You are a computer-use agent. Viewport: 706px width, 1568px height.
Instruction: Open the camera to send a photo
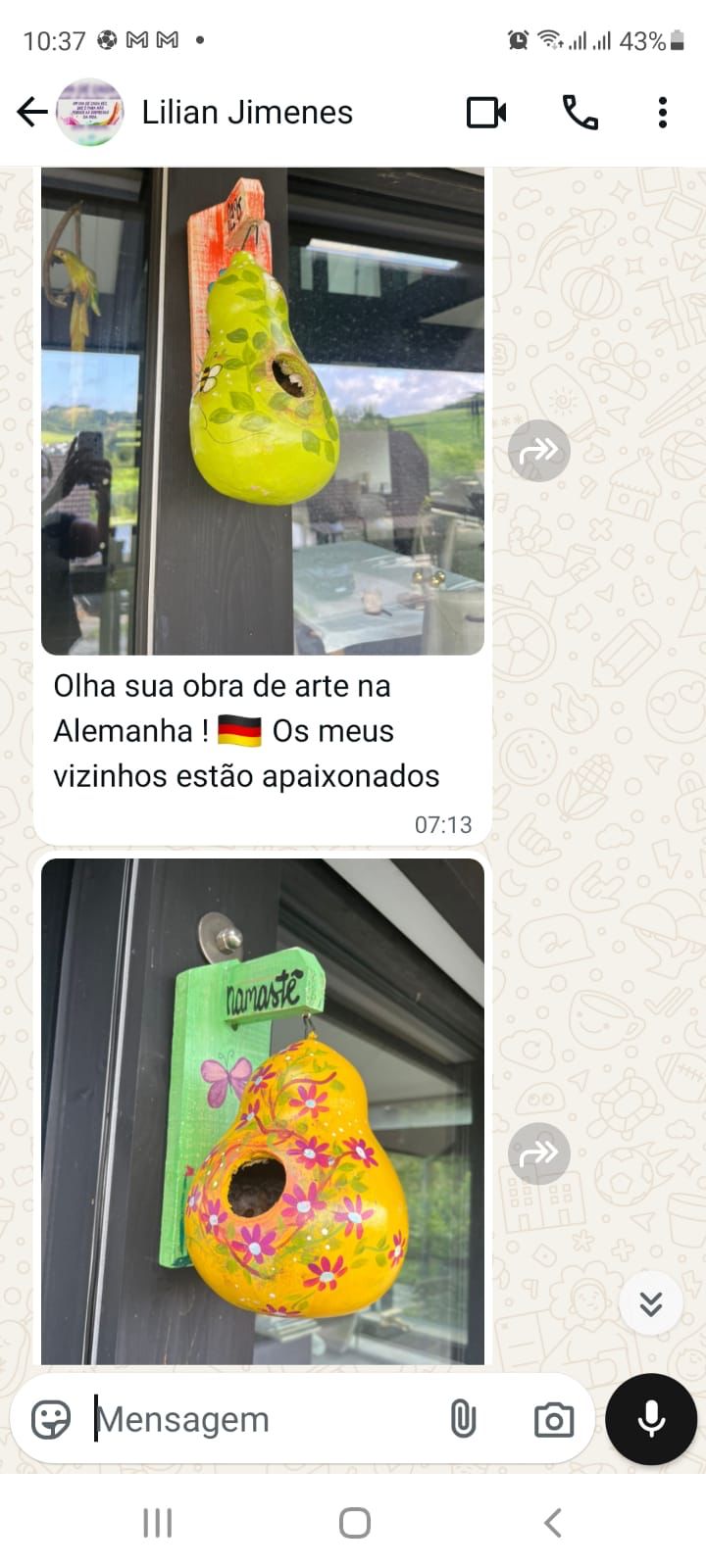(553, 1419)
